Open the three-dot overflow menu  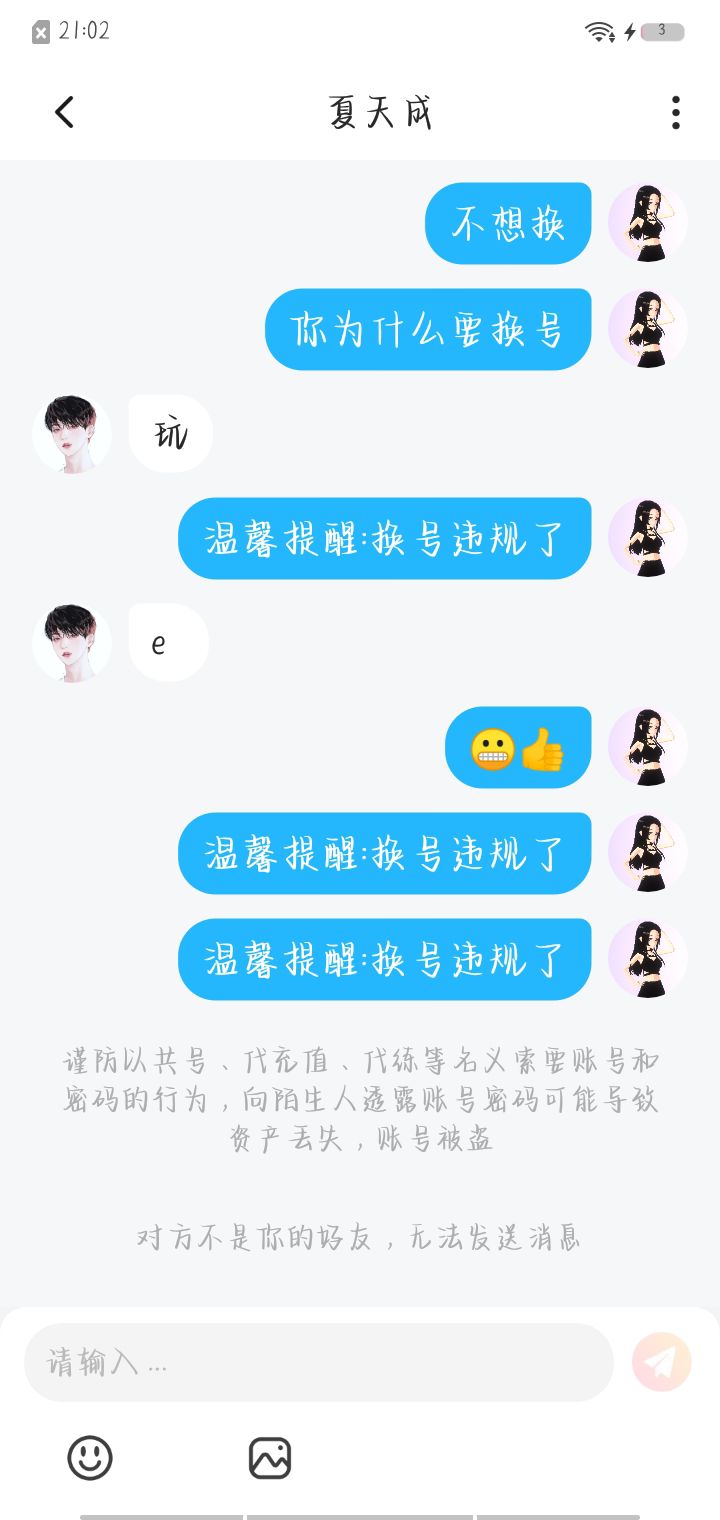[676, 112]
